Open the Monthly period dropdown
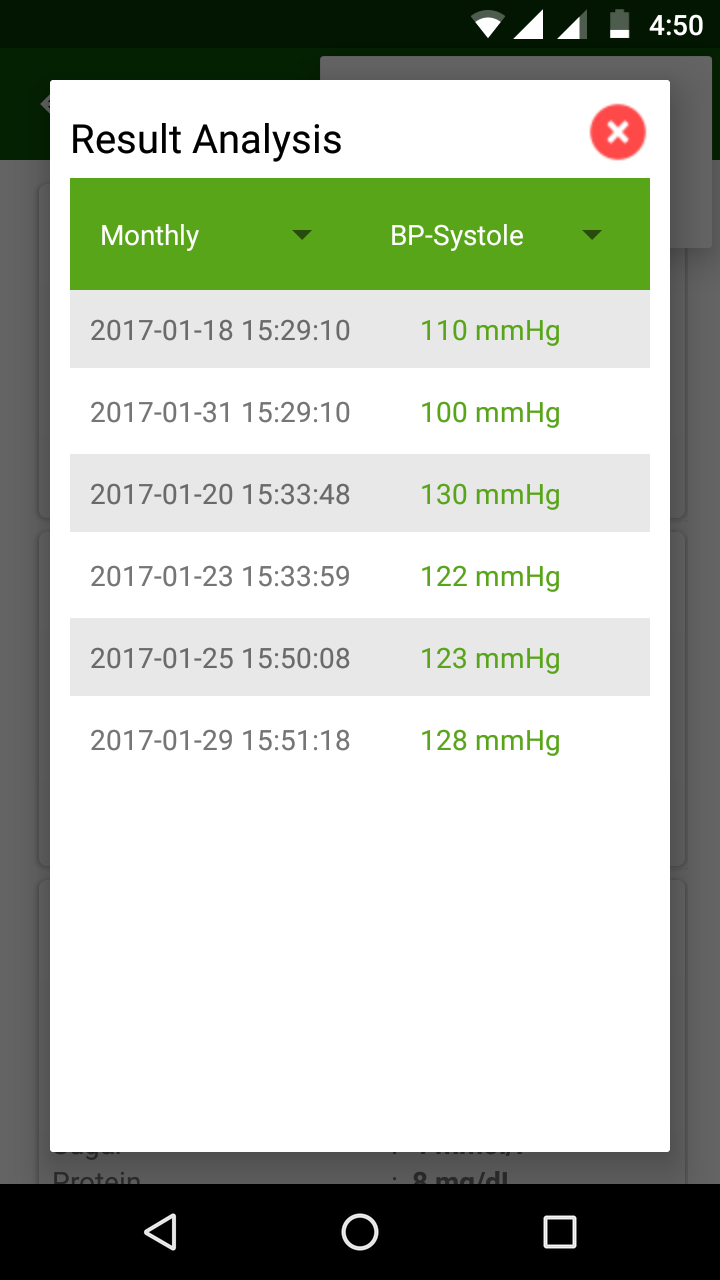Image resolution: width=720 pixels, height=1280 pixels. click(206, 235)
